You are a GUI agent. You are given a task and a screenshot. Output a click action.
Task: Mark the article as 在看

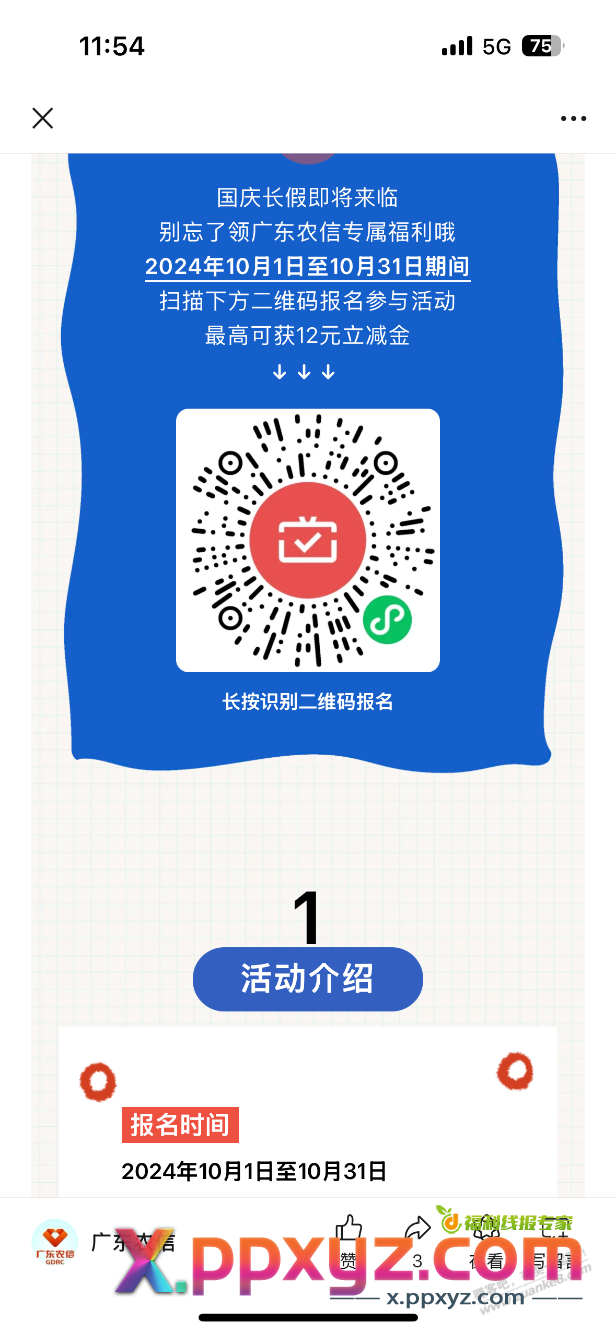481,1242
